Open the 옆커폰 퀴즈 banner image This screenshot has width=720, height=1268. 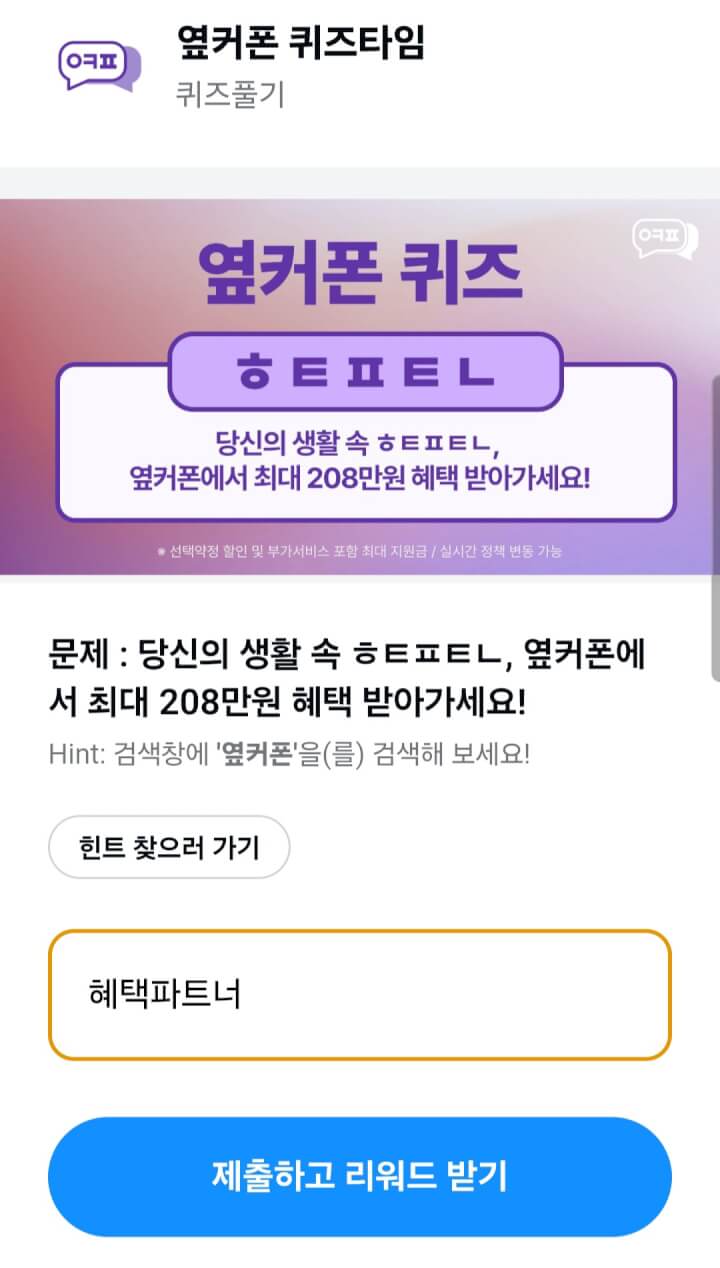[359, 386]
